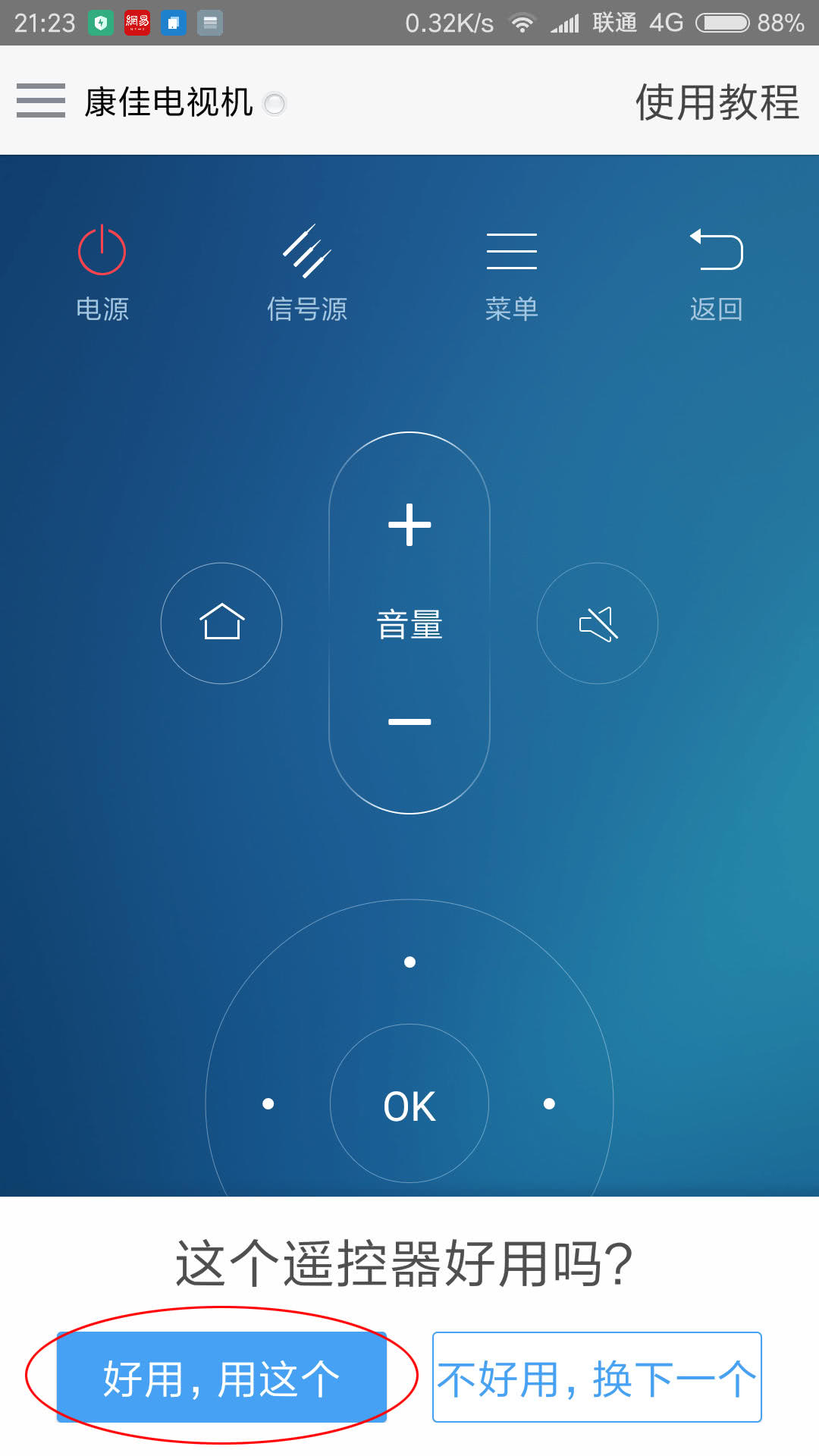Select the 康佳电视机 device title

tap(168, 104)
